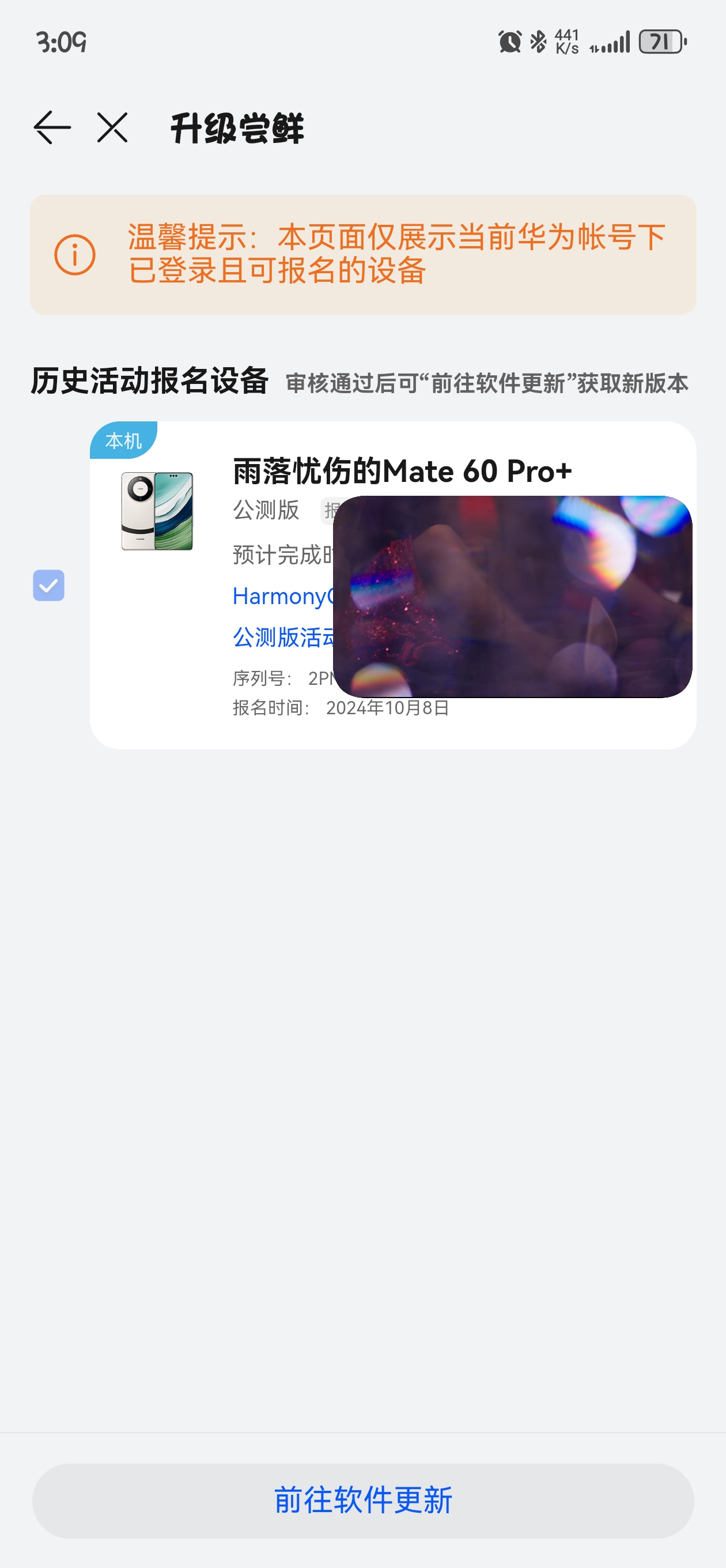The height and width of the screenshot is (1568, 726).
Task: Select the 本机 badge on the device card
Action: [124, 440]
